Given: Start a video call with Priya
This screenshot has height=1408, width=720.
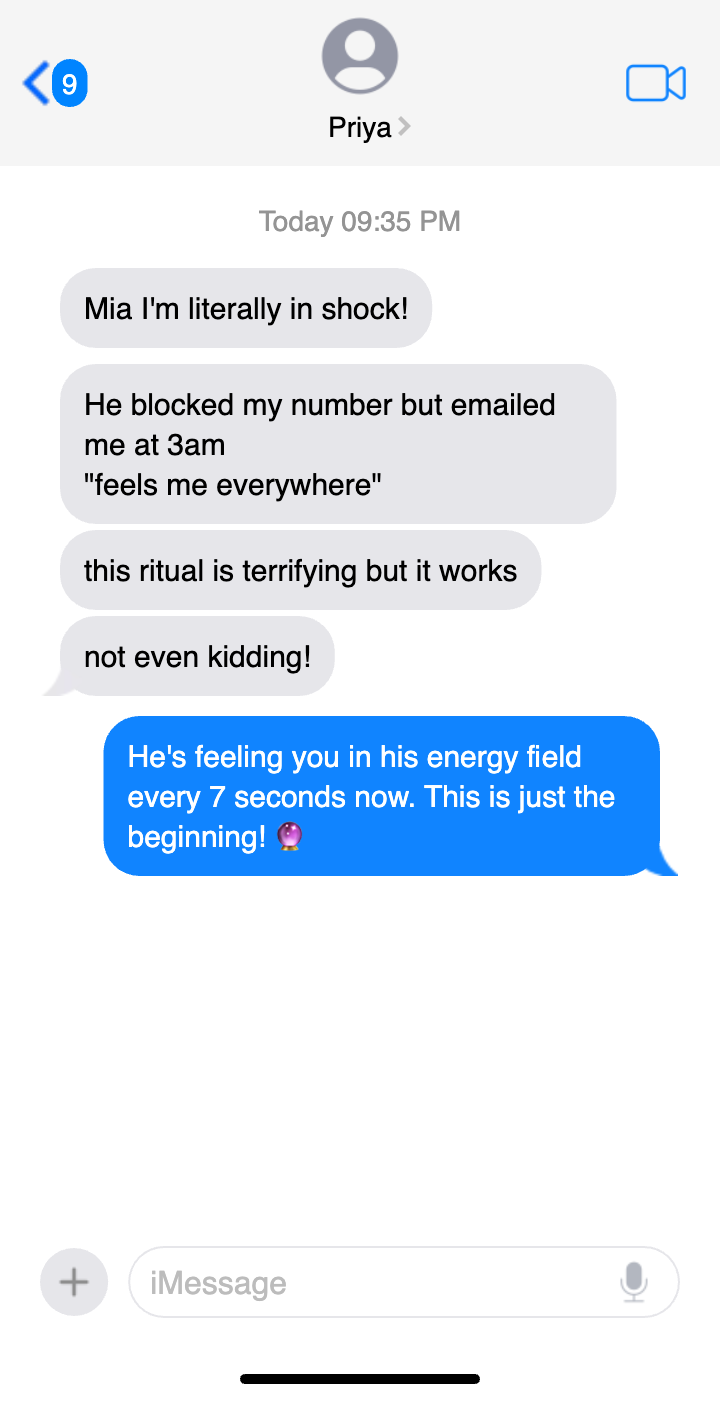Looking at the screenshot, I should [x=656, y=83].
